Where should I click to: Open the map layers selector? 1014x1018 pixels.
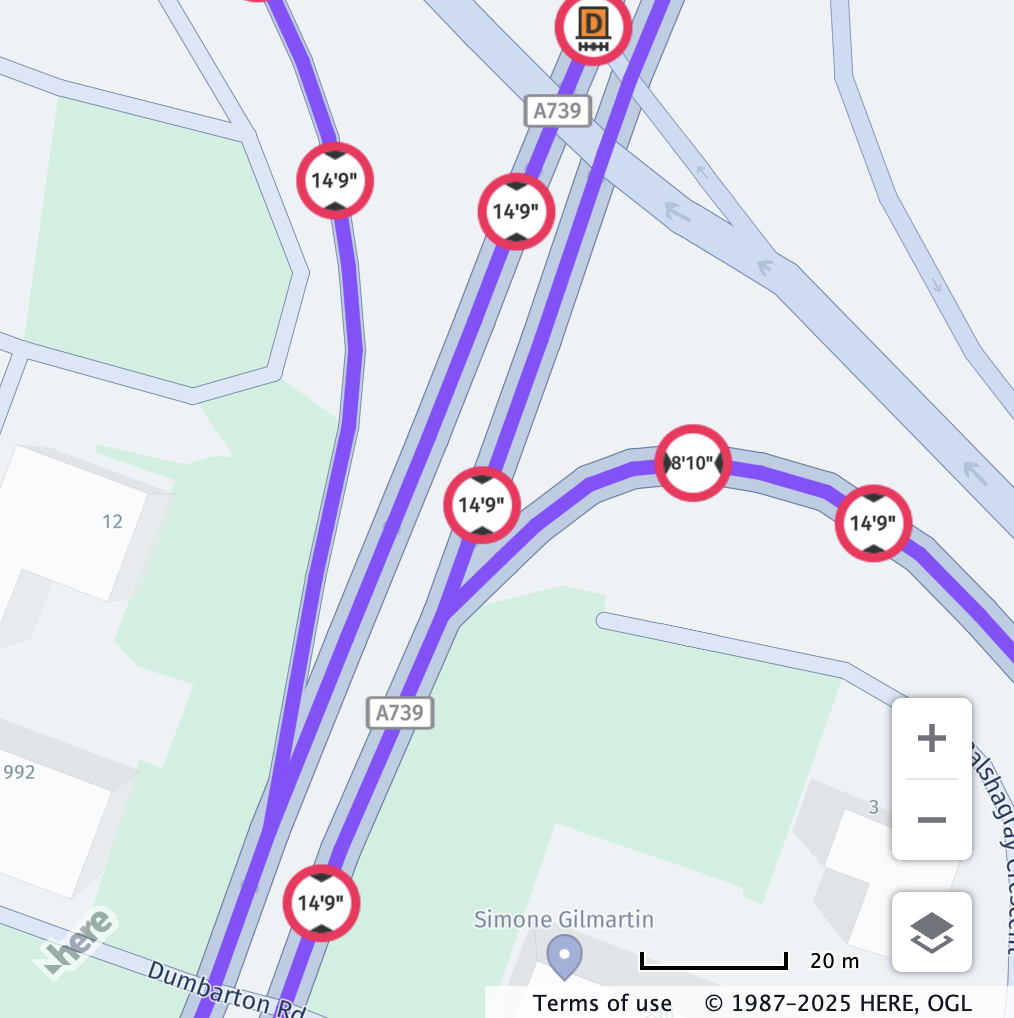point(931,932)
